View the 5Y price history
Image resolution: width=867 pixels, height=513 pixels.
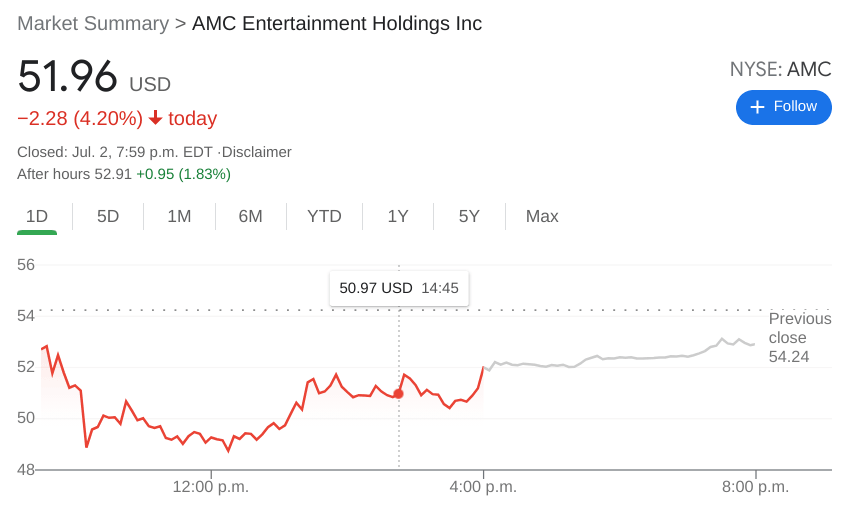coord(469,216)
